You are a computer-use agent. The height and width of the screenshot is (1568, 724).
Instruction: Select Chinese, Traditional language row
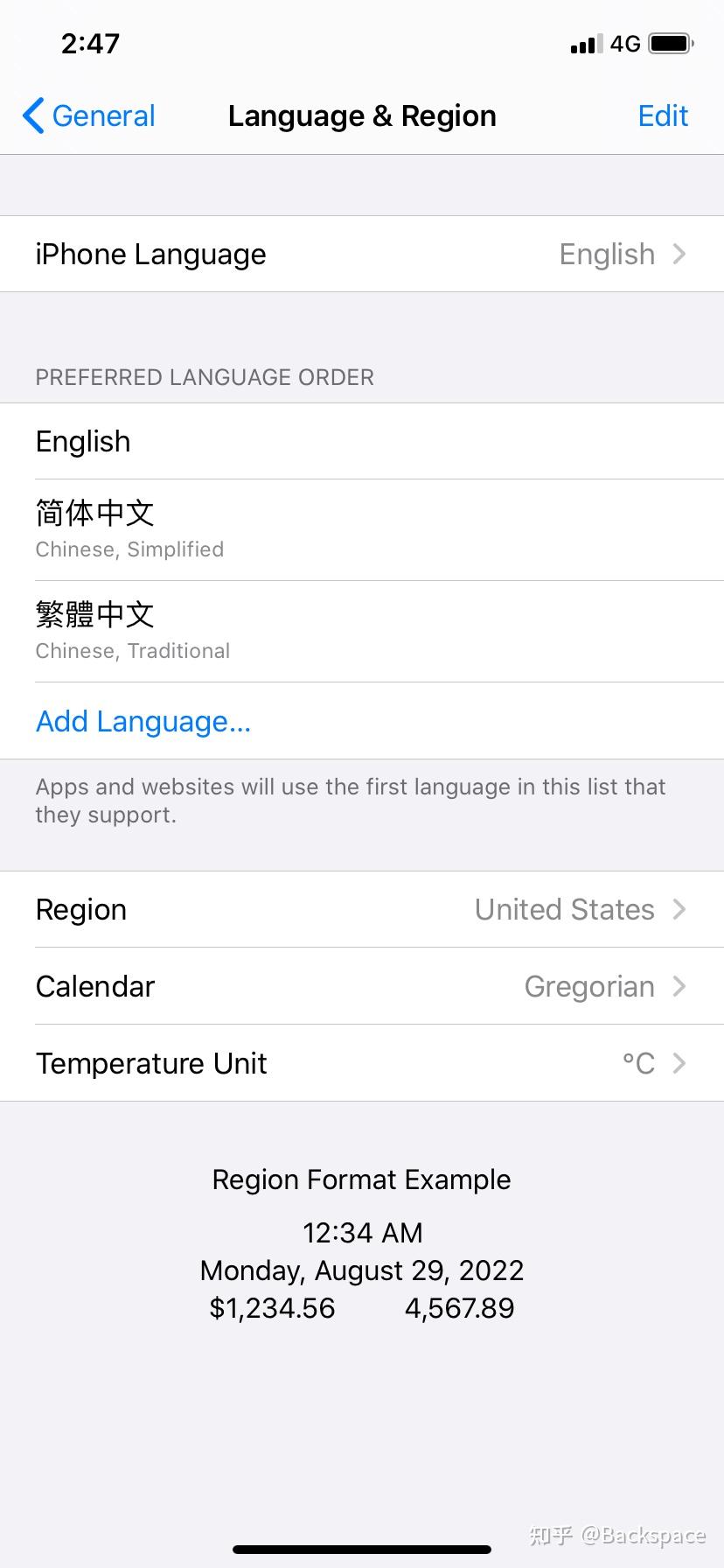[x=362, y=630]
